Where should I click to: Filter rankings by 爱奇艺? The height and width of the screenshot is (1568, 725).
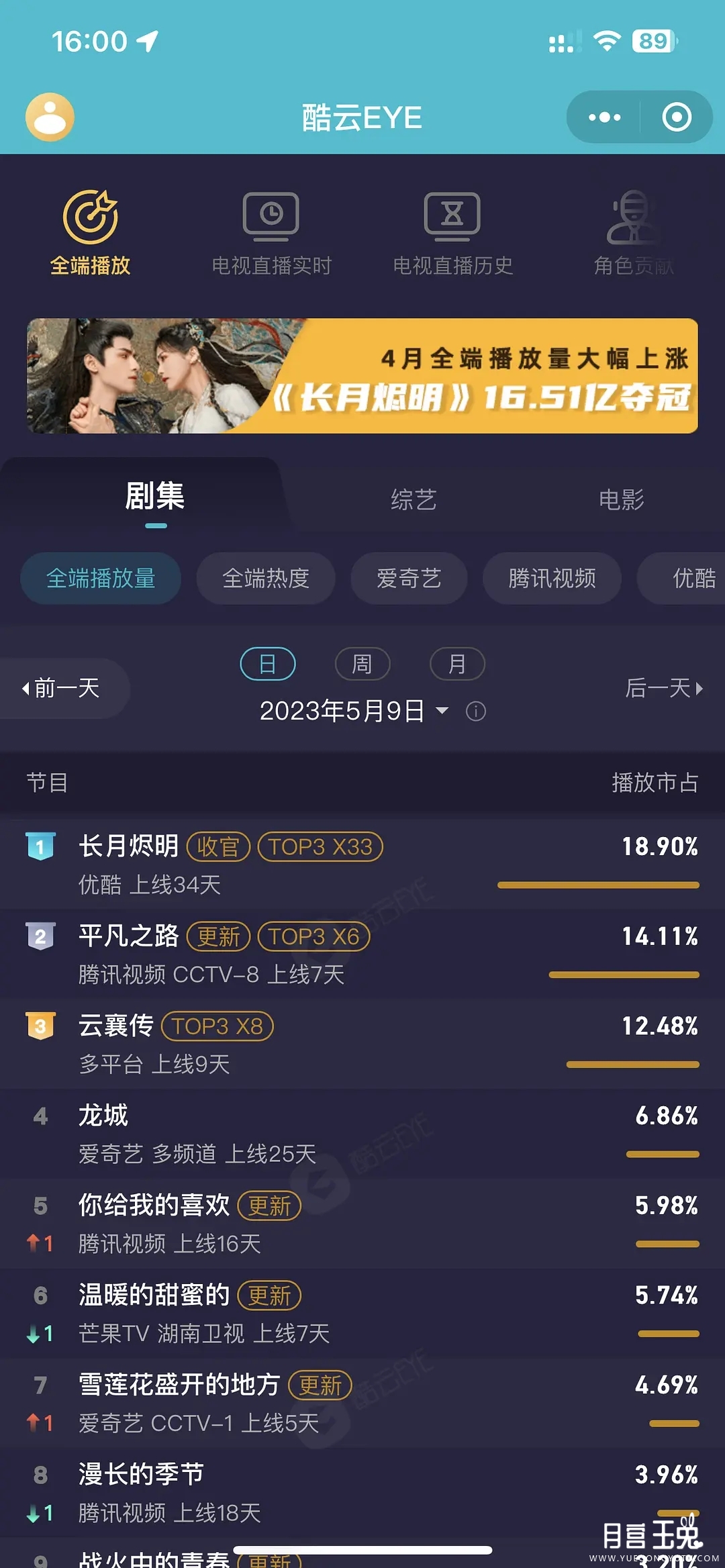point(409,578)
